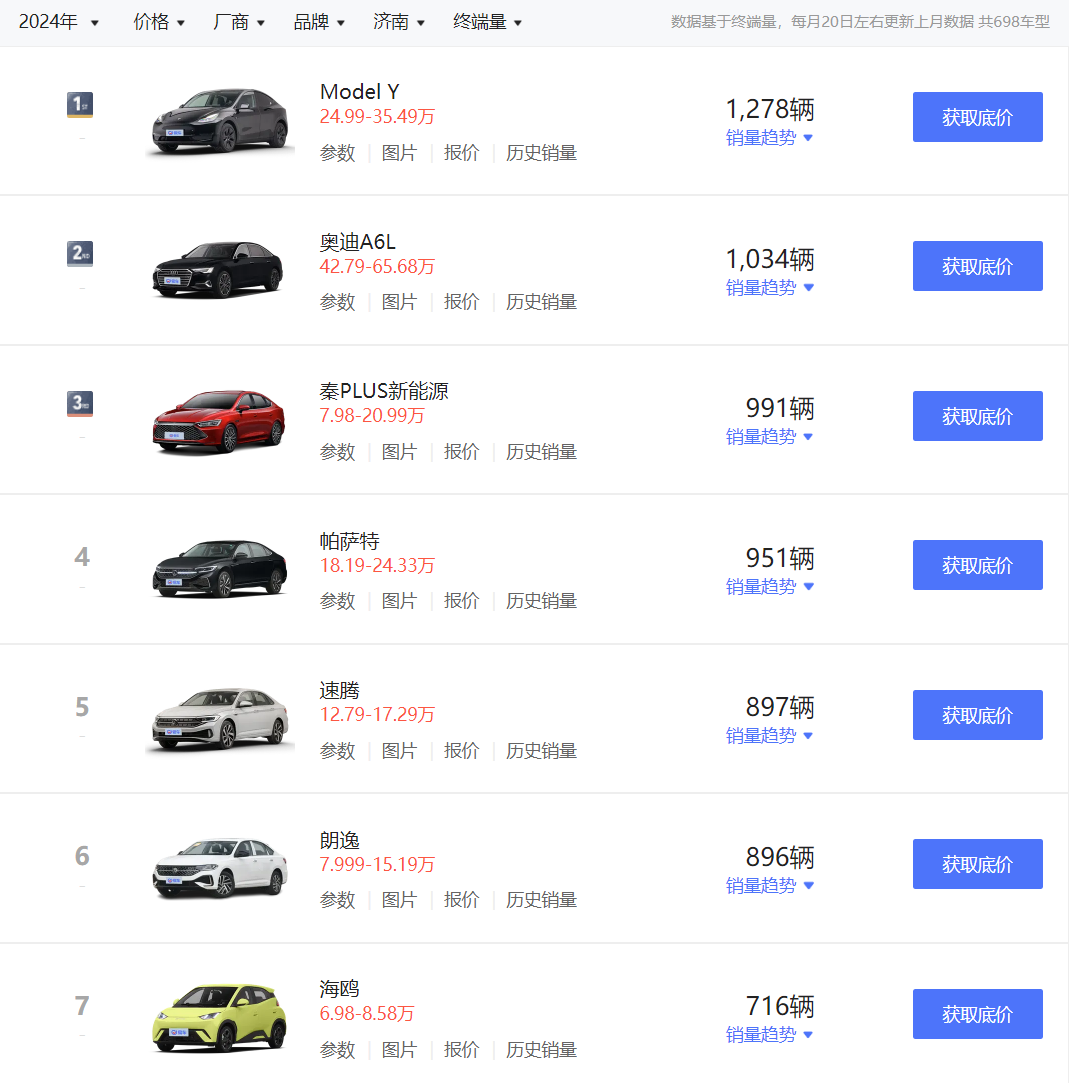View 历史销量 for 海鸥
Viewport: 1080px width, 1083px height.
click(x=541, y=1050)
